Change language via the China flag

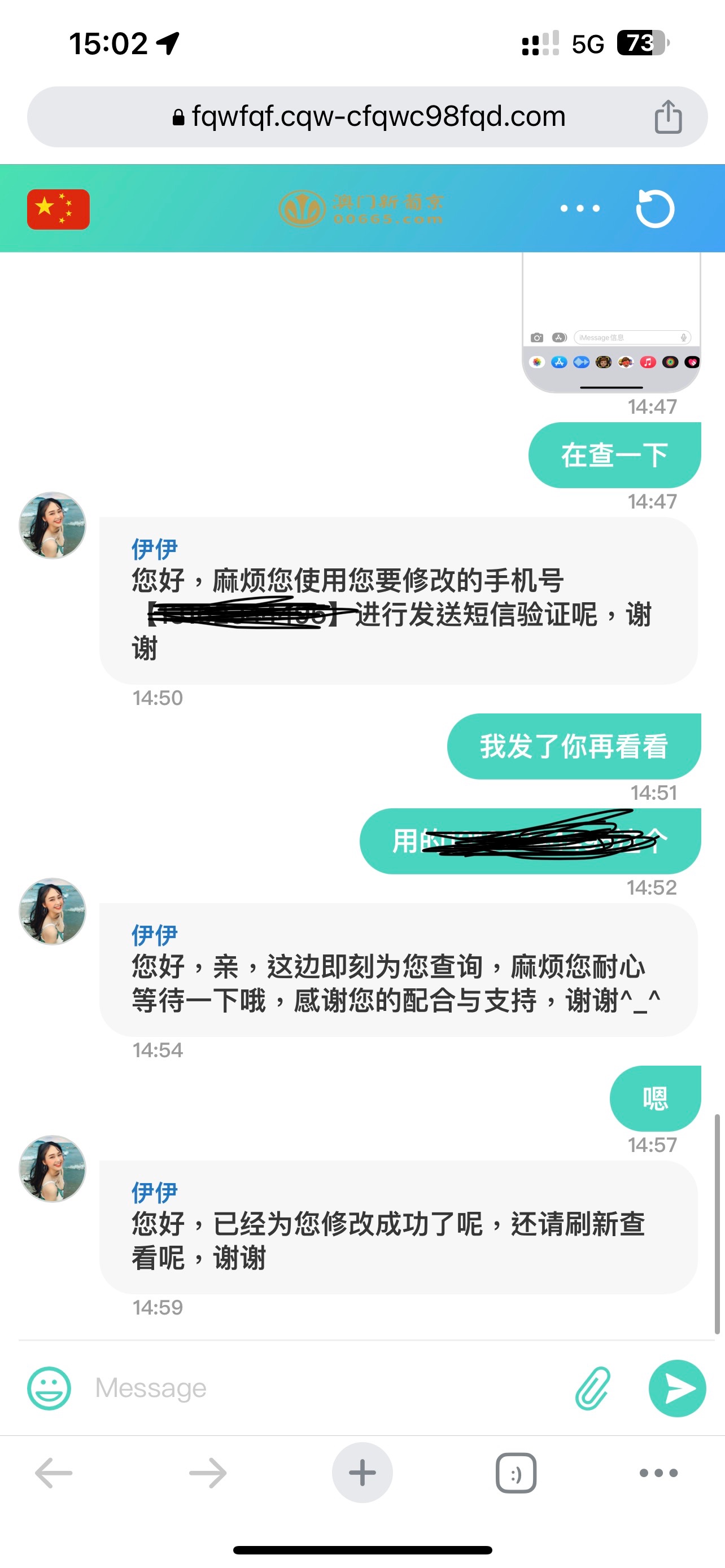pos(58,209)
